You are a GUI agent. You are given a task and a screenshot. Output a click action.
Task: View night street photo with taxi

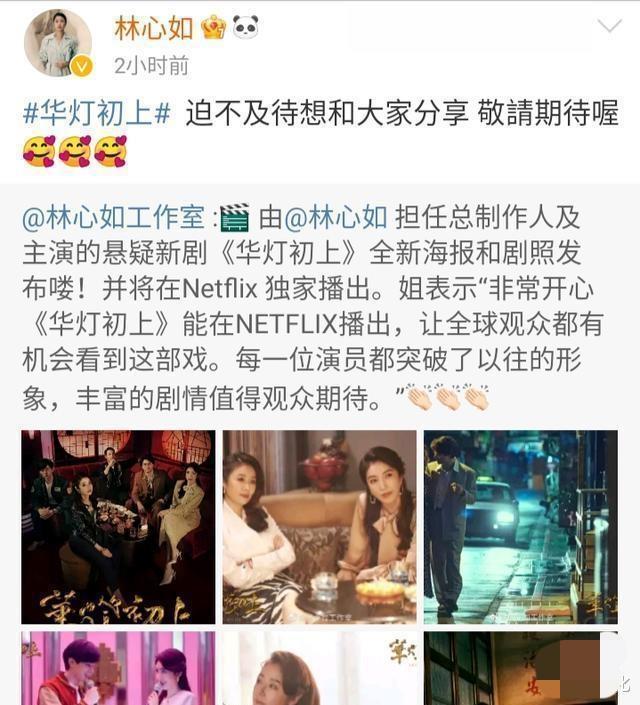520,526
